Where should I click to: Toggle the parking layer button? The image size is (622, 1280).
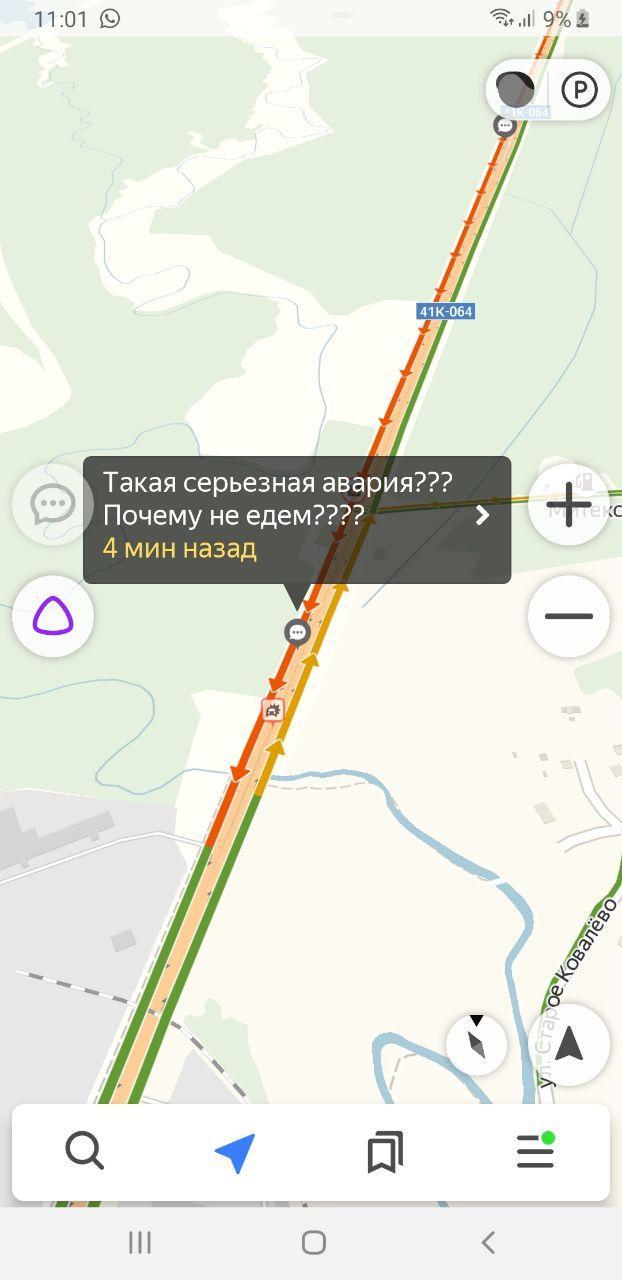579,90
